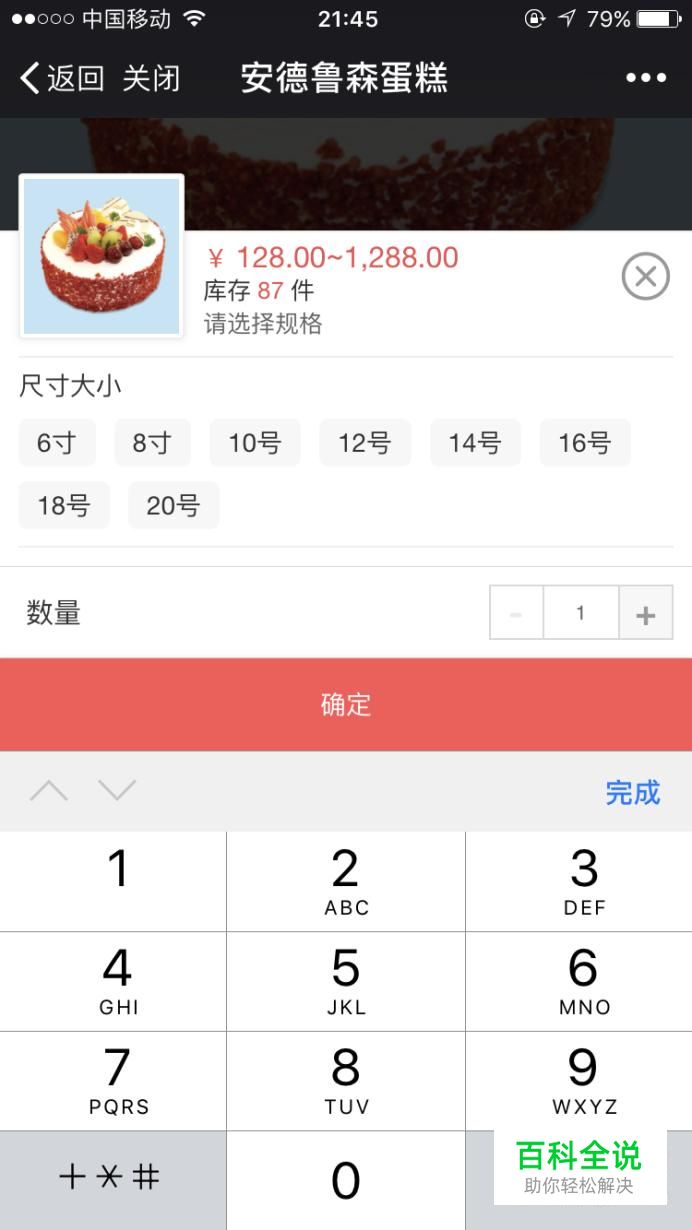
Task: Tap 完成 to dismiss the keypad
Action: point(633,792)
